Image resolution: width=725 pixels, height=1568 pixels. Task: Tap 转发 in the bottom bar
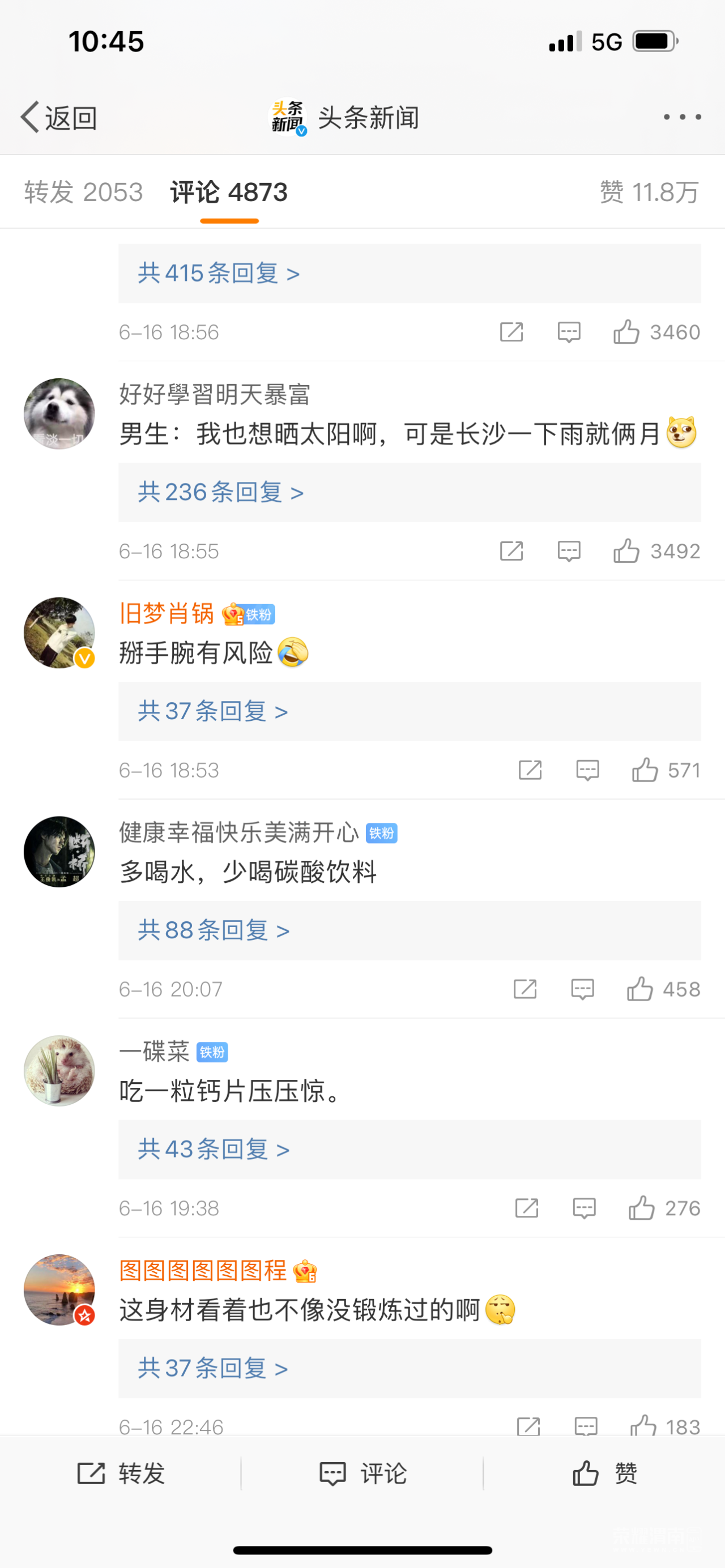pos(121,1473)
